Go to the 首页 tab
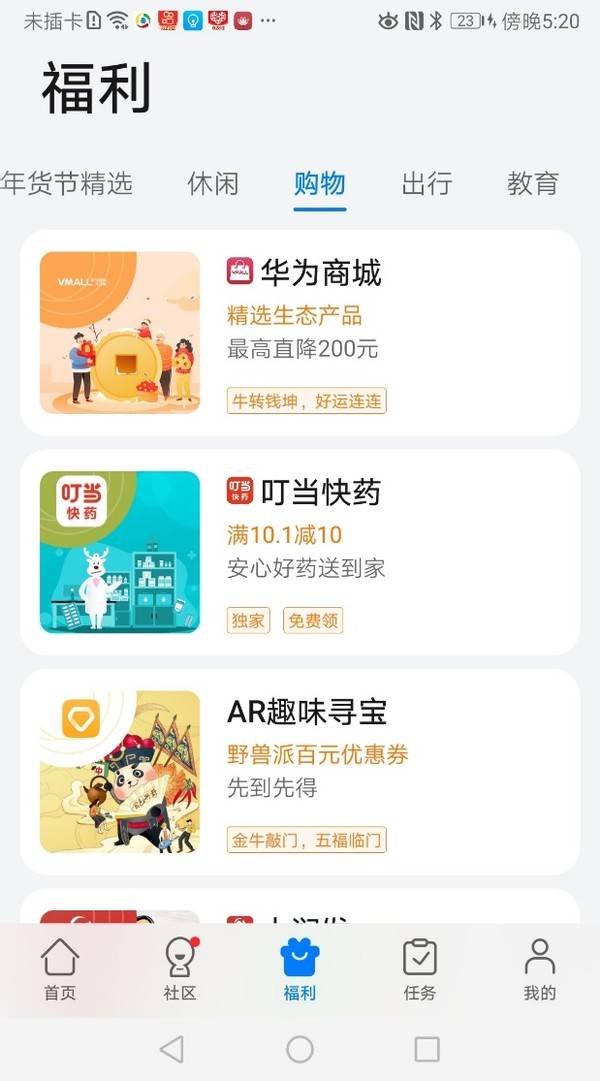Viewport: 600px width, 1081px height. (60, 969)
